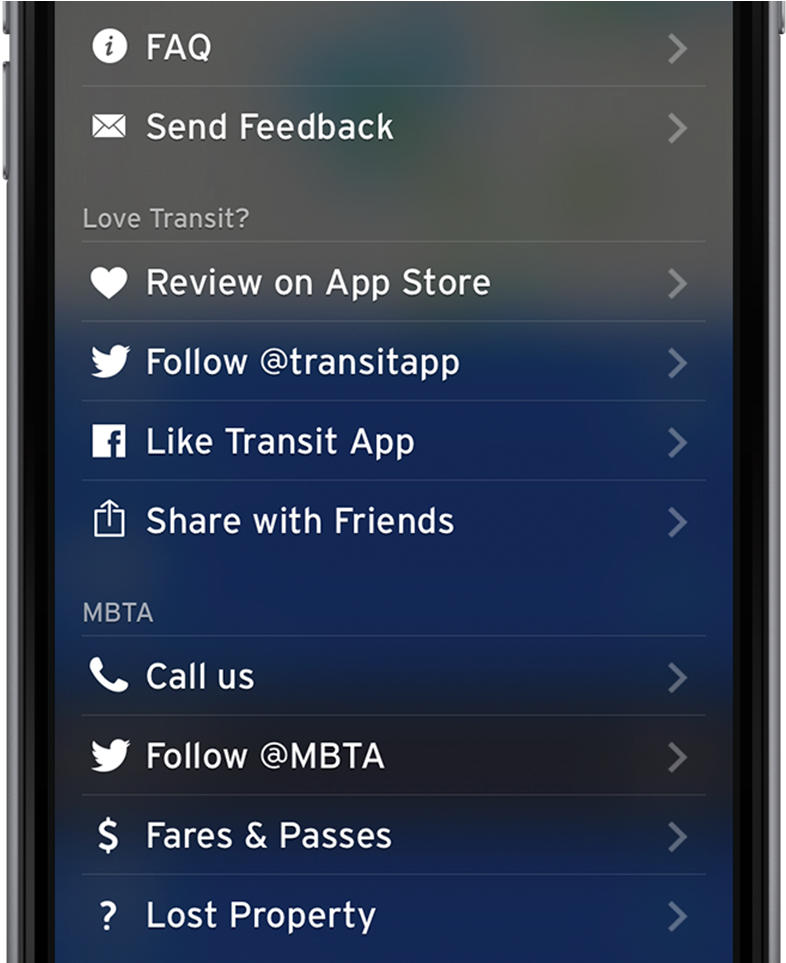View Fares & Passes

click(x=392, y=836)
